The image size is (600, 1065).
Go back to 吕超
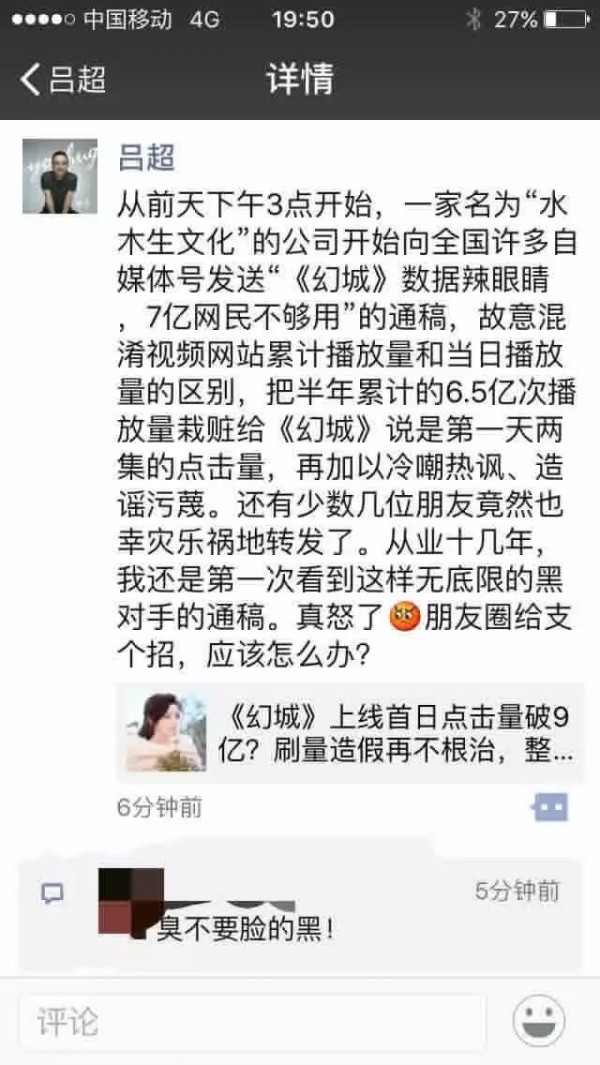[x=62, y=78]
